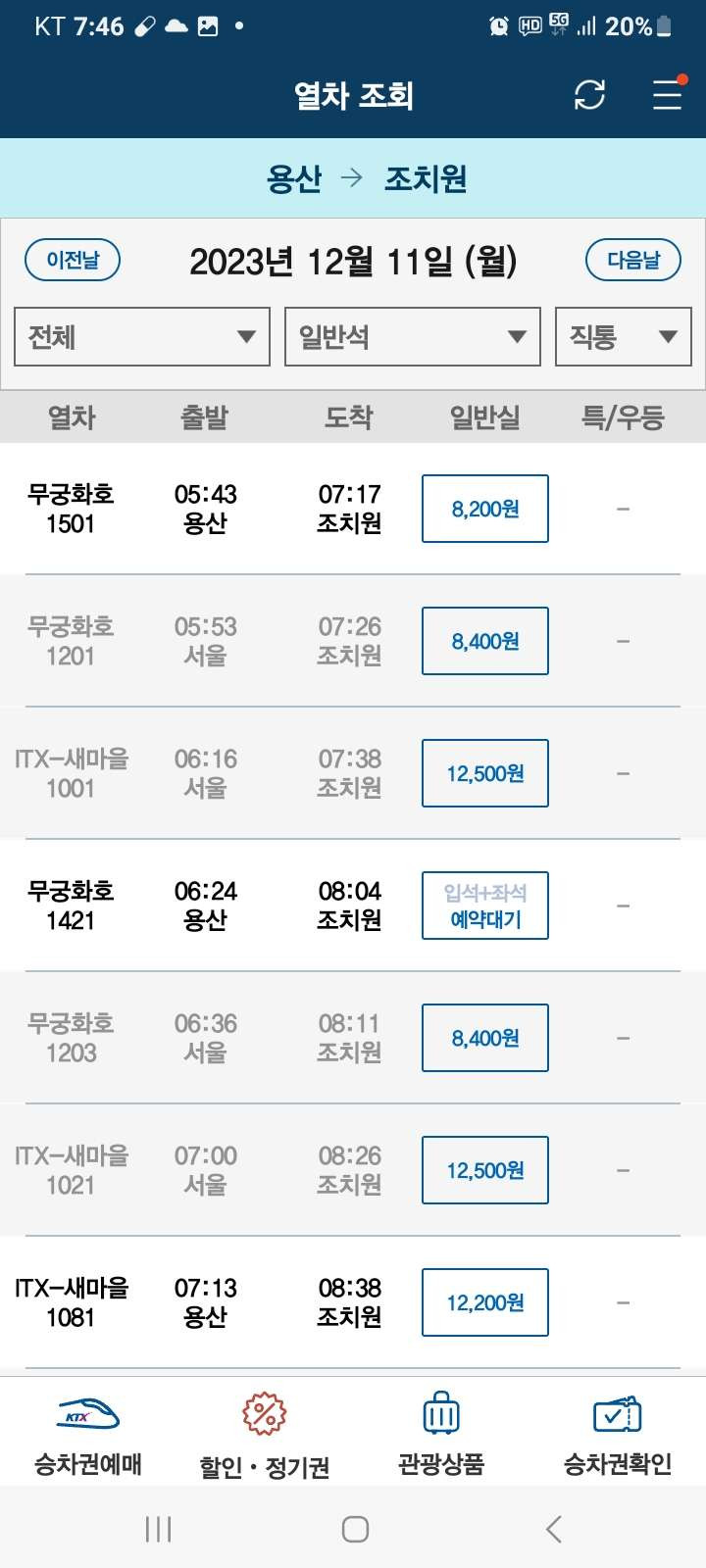Open the hamburger menu
This screenshot has width=706, height=1568.
pyautogui.click(x=667, y=95)
